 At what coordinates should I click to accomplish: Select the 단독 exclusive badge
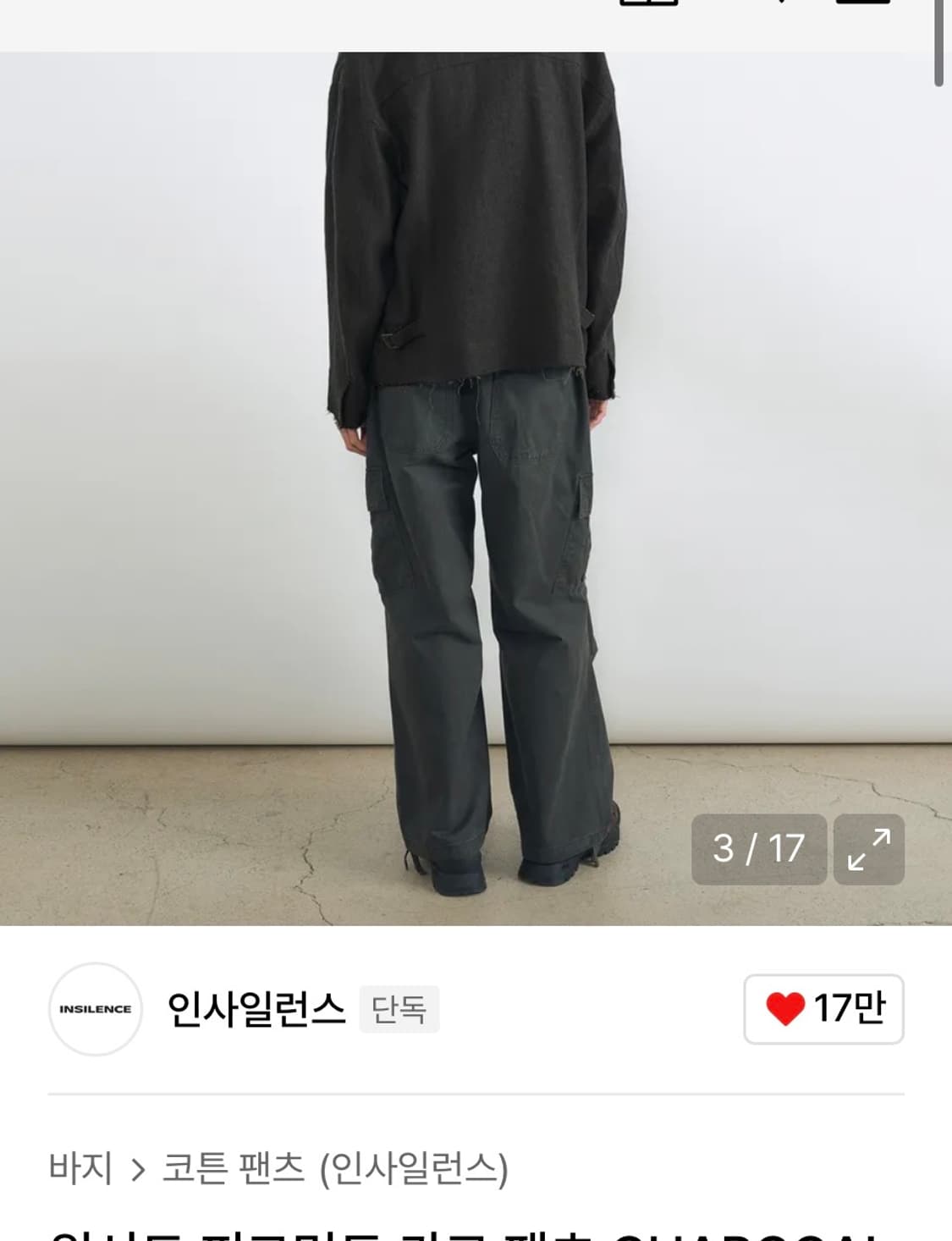point(397,1007)
